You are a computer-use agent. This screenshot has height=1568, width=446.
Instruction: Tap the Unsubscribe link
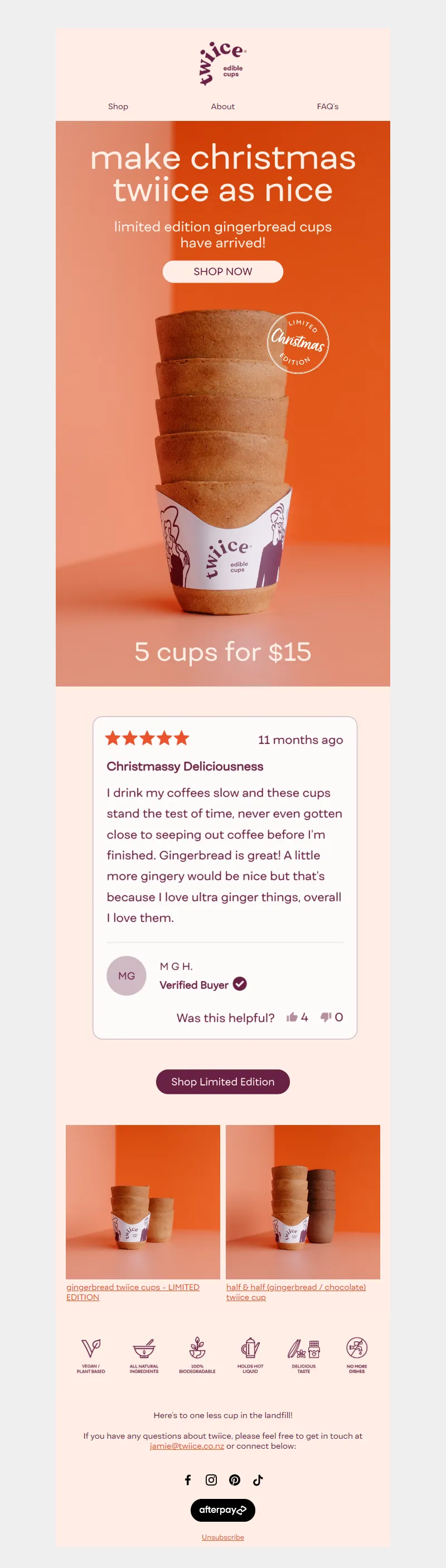click(222, 1537)
